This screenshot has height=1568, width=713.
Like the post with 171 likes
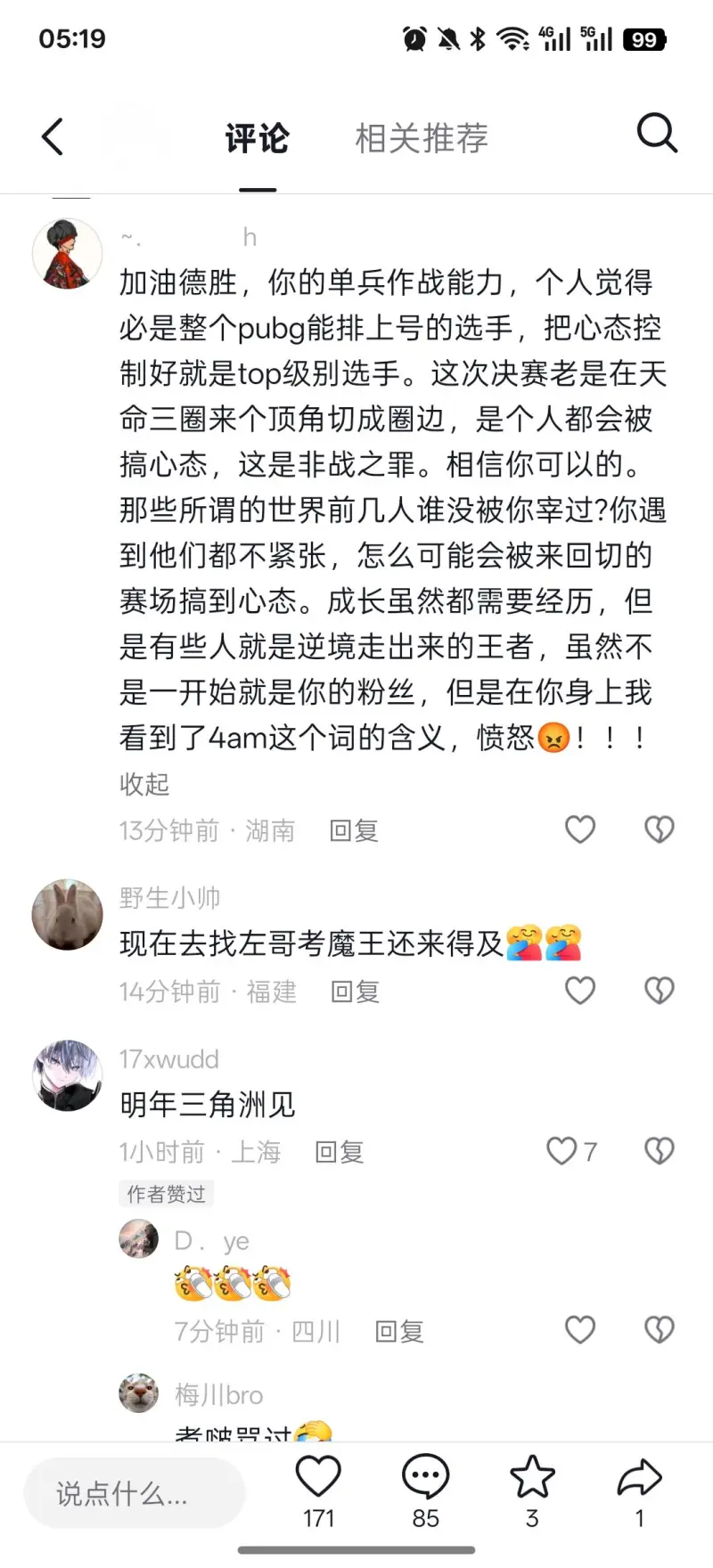tap(318, 1479)
